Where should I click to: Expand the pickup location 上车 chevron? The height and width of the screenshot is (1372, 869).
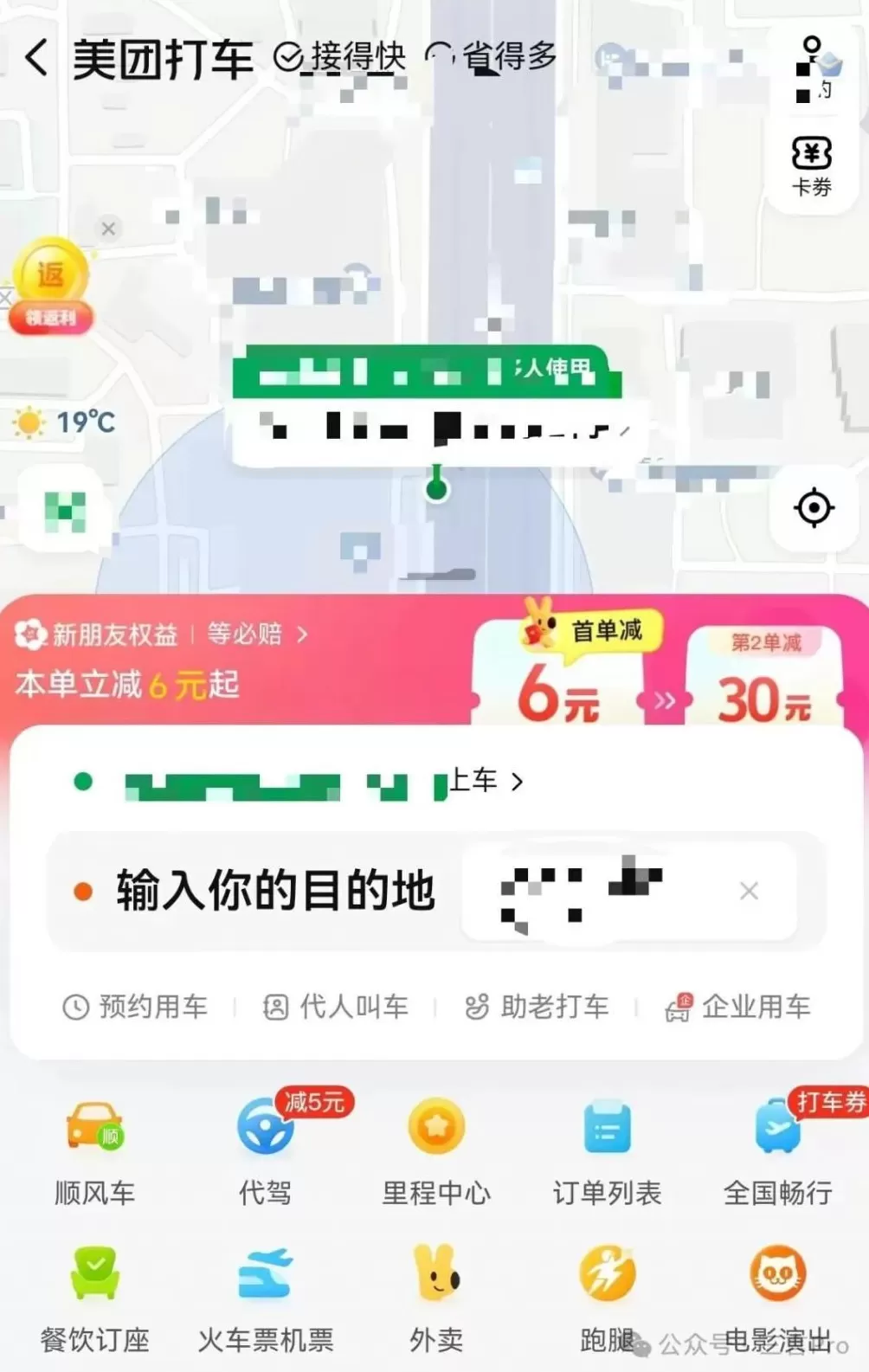pos(518,781)
